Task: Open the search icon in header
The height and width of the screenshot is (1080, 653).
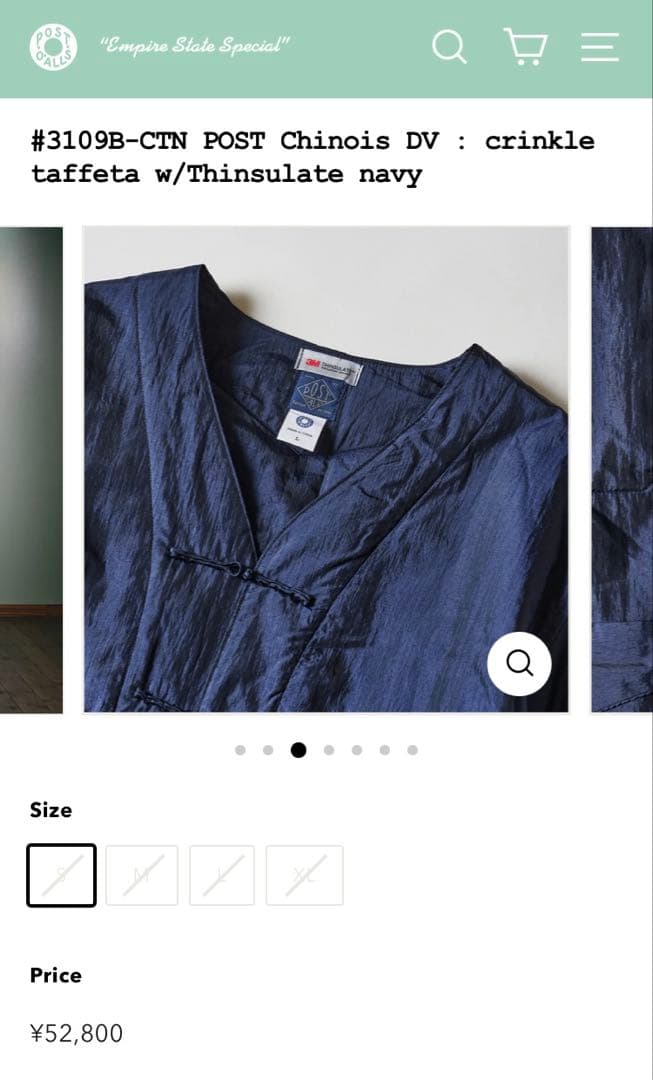Action: (x=449, y=47)
